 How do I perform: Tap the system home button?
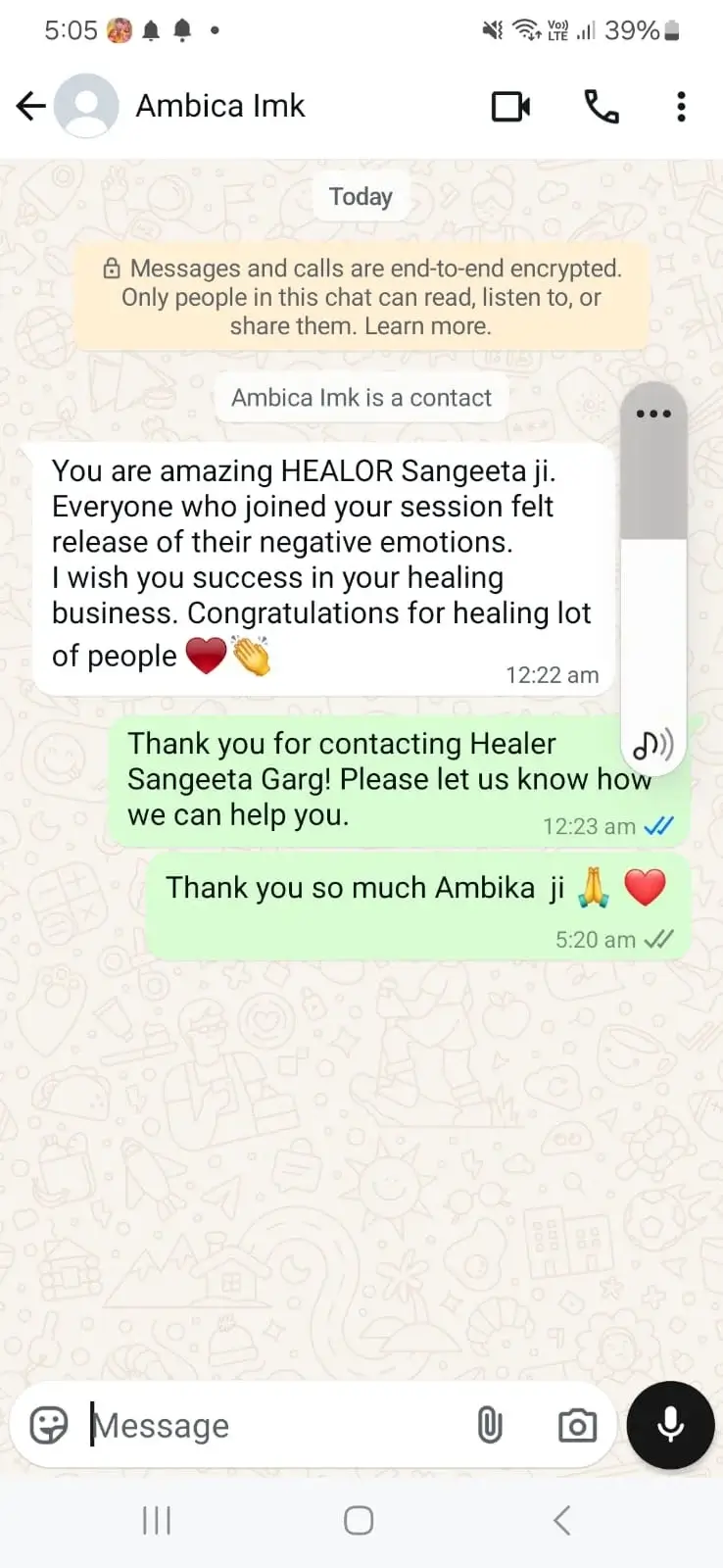359,1520
